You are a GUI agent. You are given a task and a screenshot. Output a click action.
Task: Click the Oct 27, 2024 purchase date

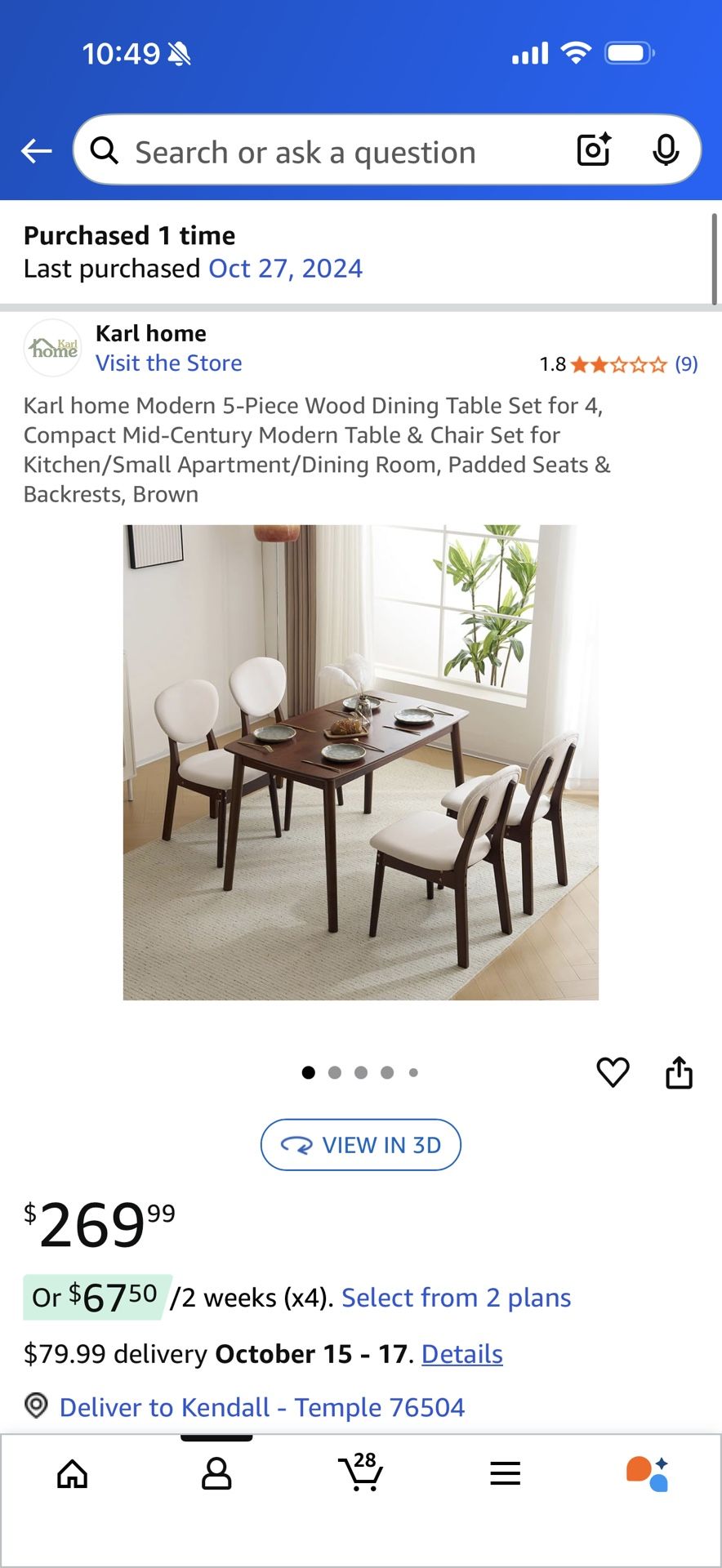click(x=286, y=268)
